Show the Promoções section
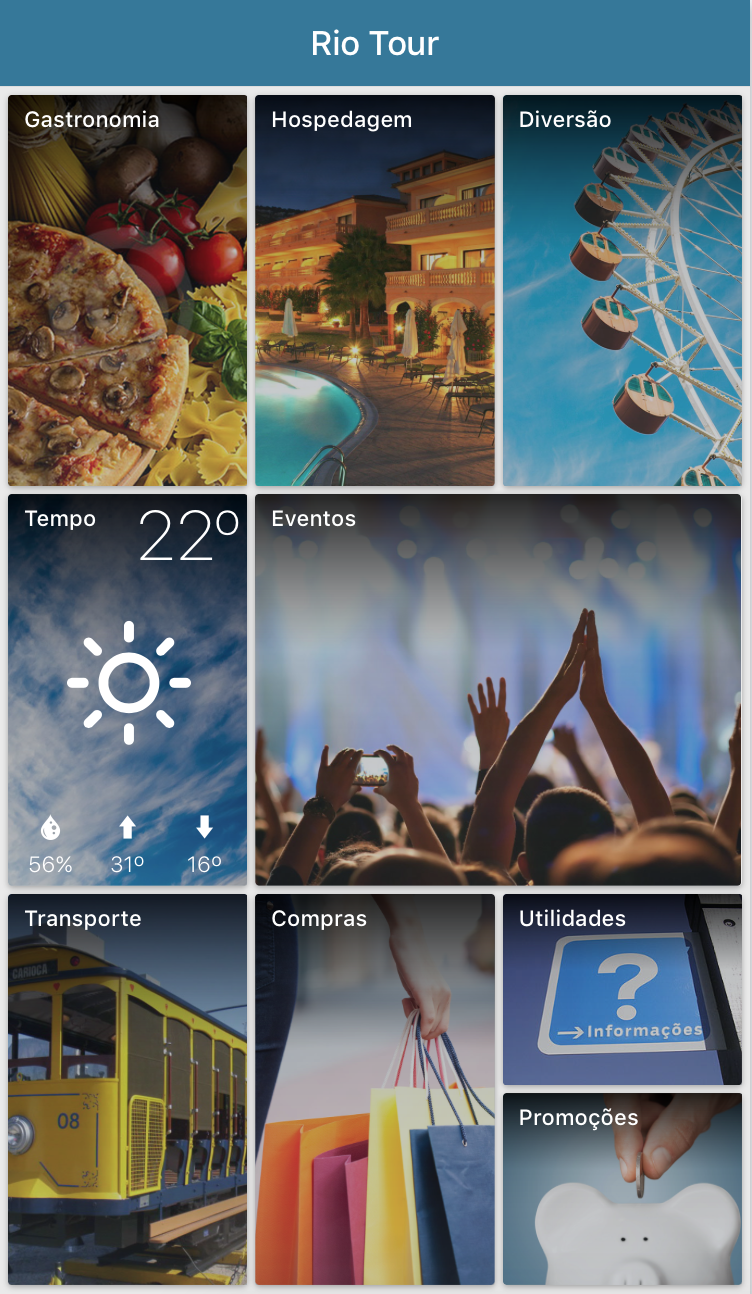The width and height of the screenshot is (752, 1294). click(622, 1189)
